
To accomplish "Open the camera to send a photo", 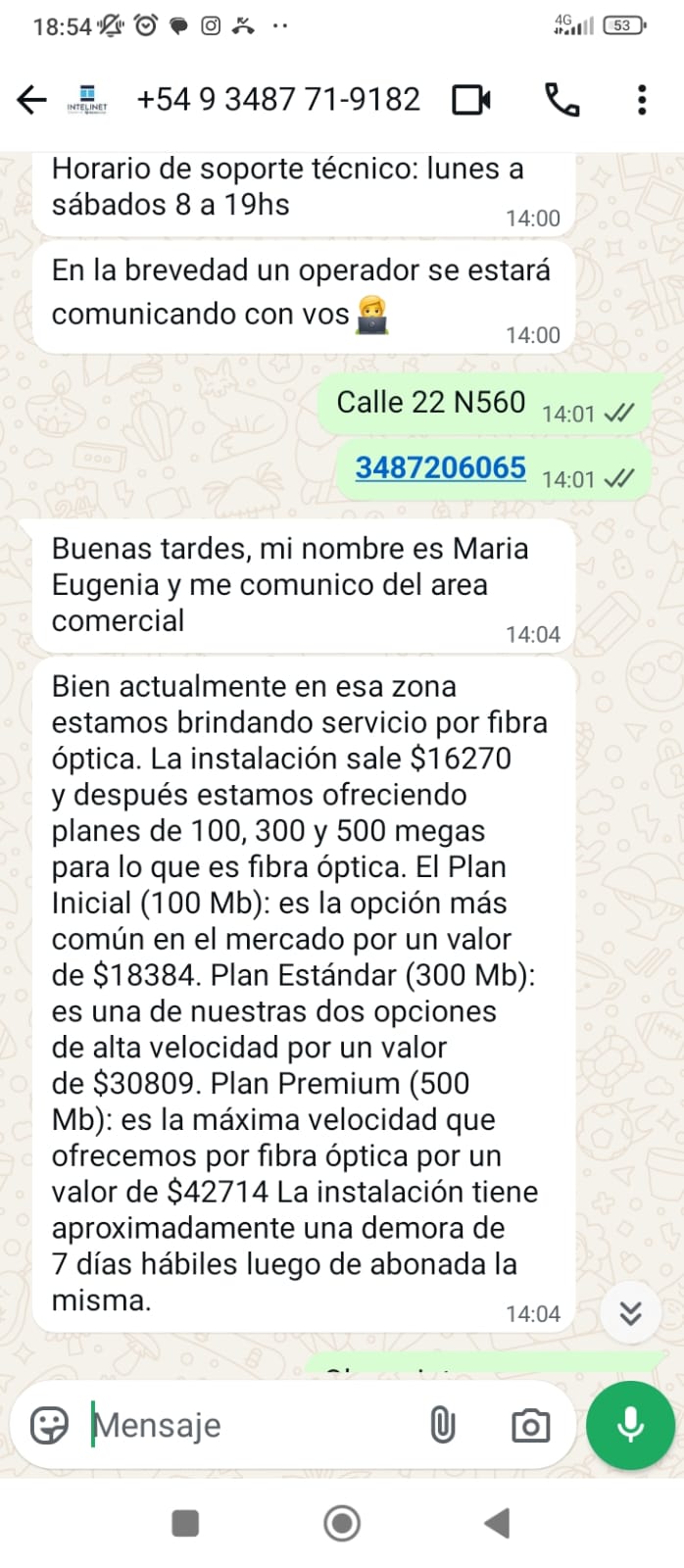I will click(530, 1425).
